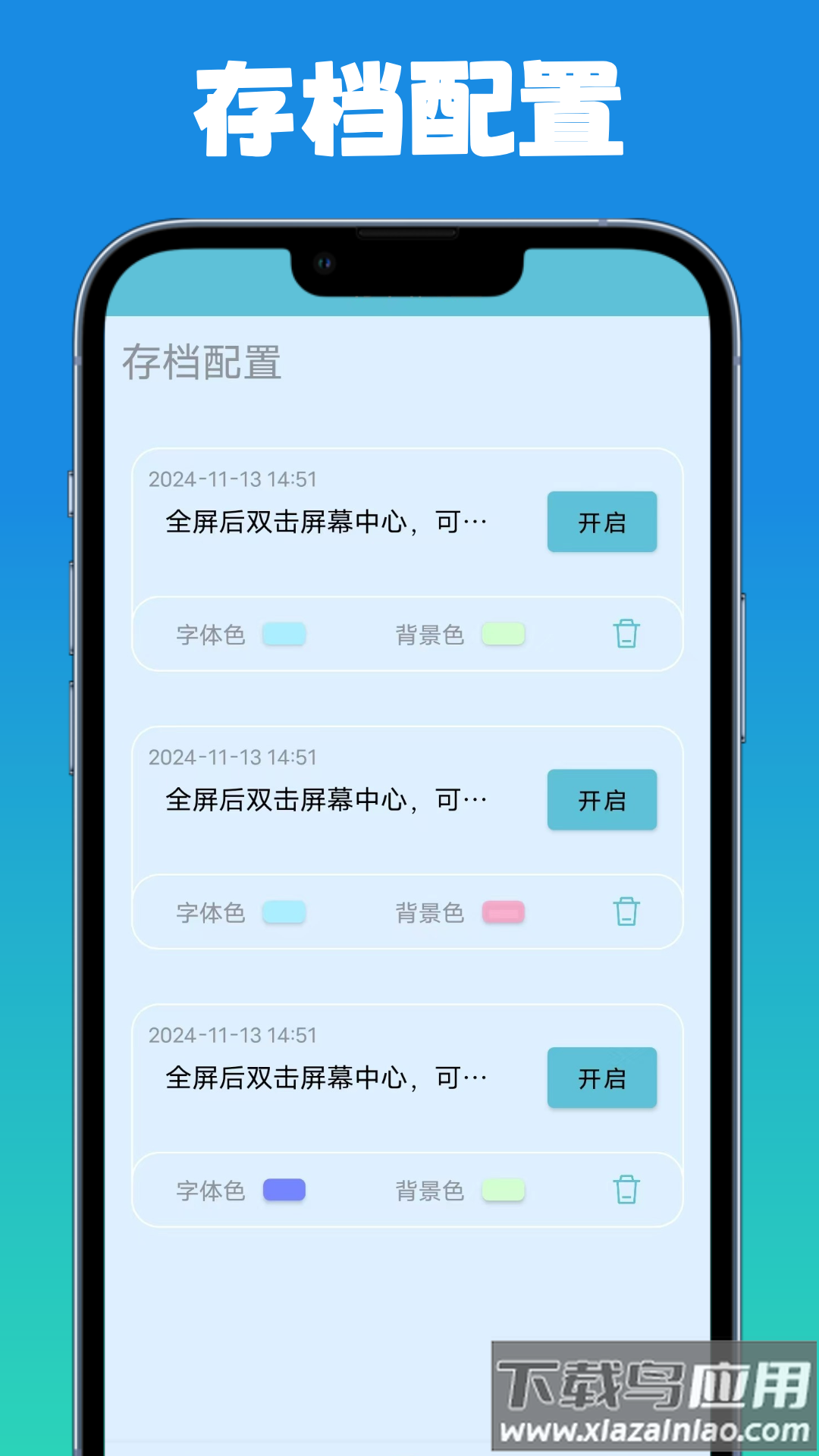The height and width of the screenshot is (1456, 819).
Task: Open the first card's green 背景色 swatch
Action: 504,635
